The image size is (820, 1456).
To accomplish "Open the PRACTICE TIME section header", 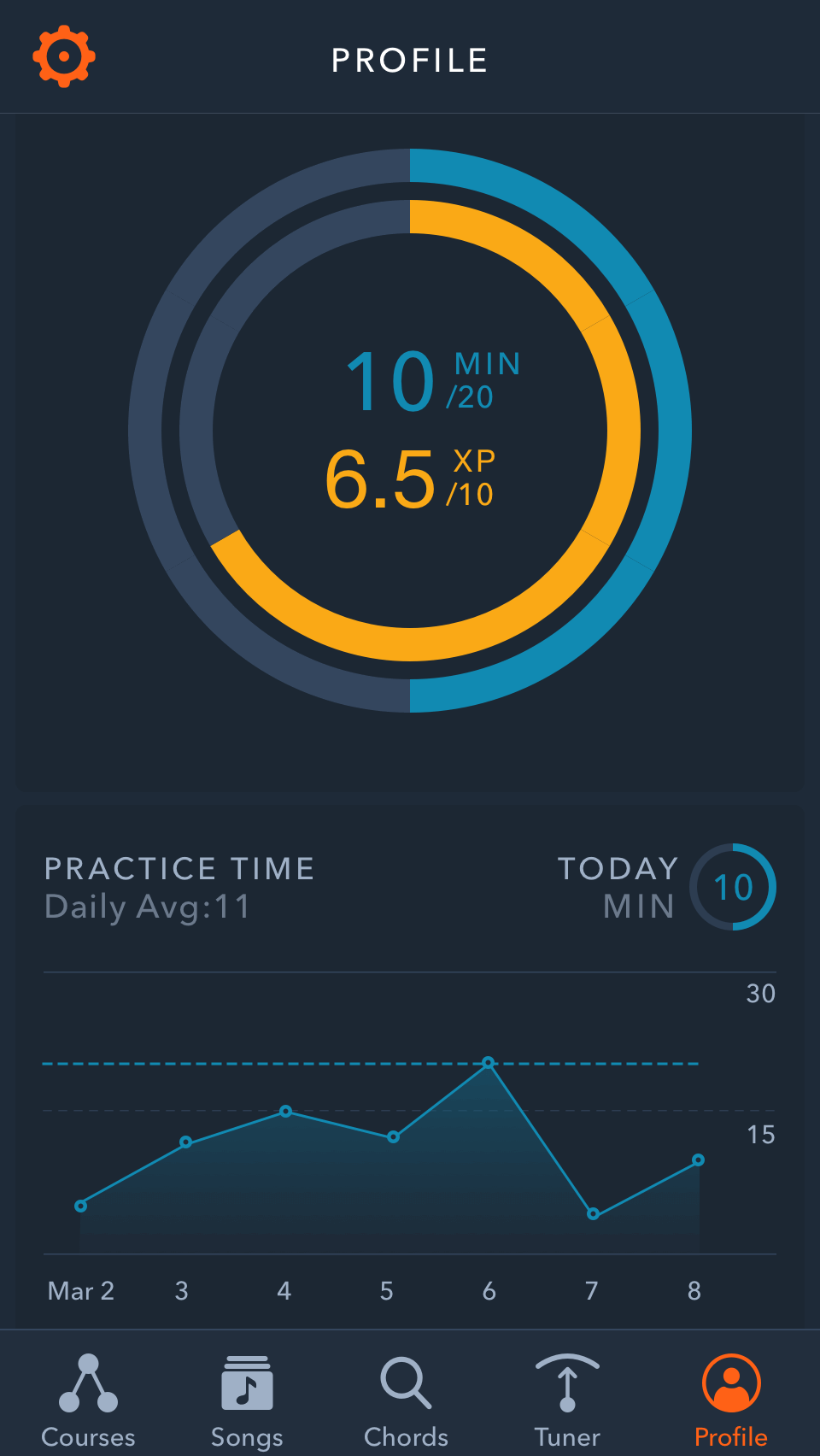I will [179, 868].
